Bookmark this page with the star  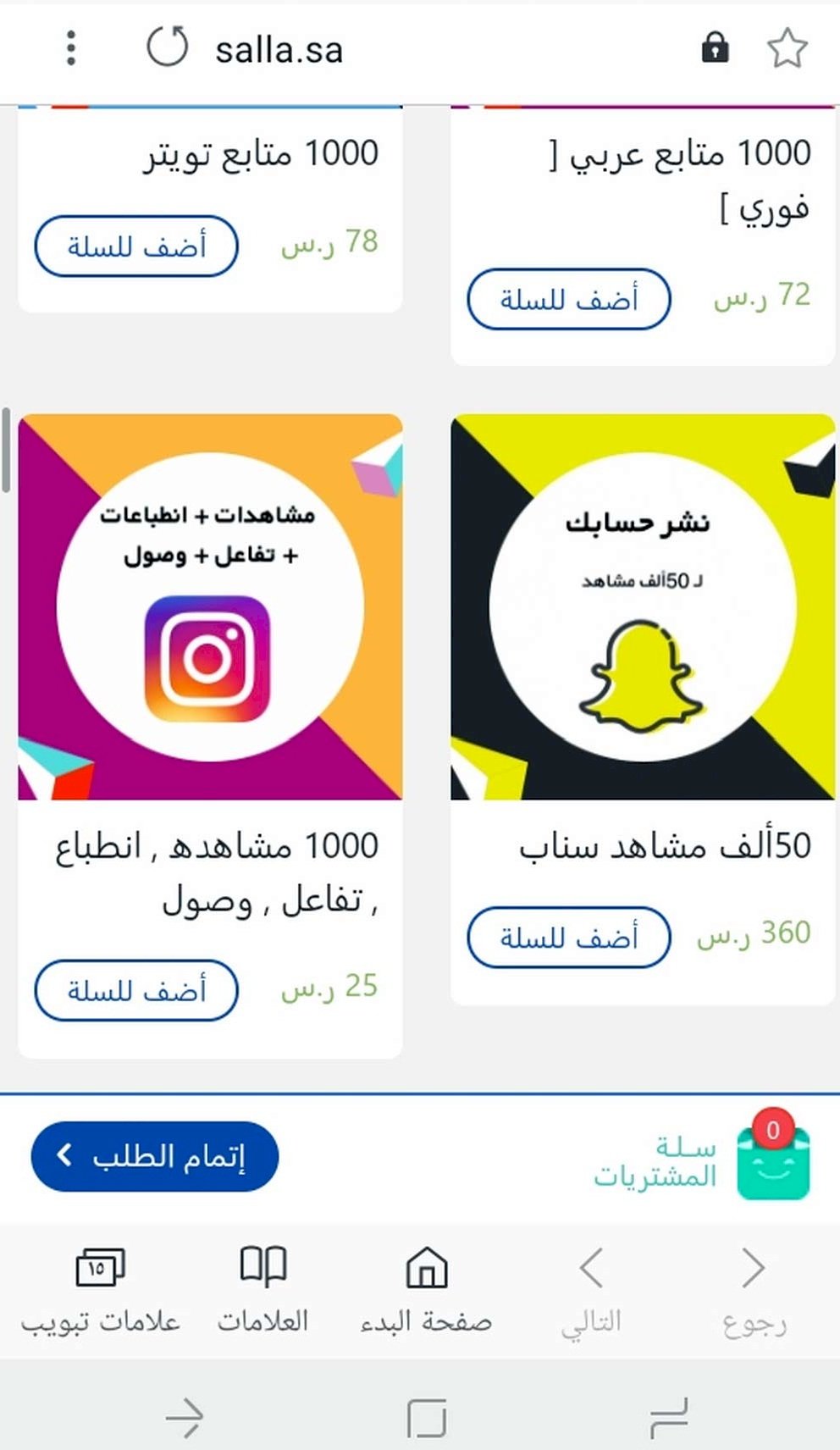click(x=787, y=48)
